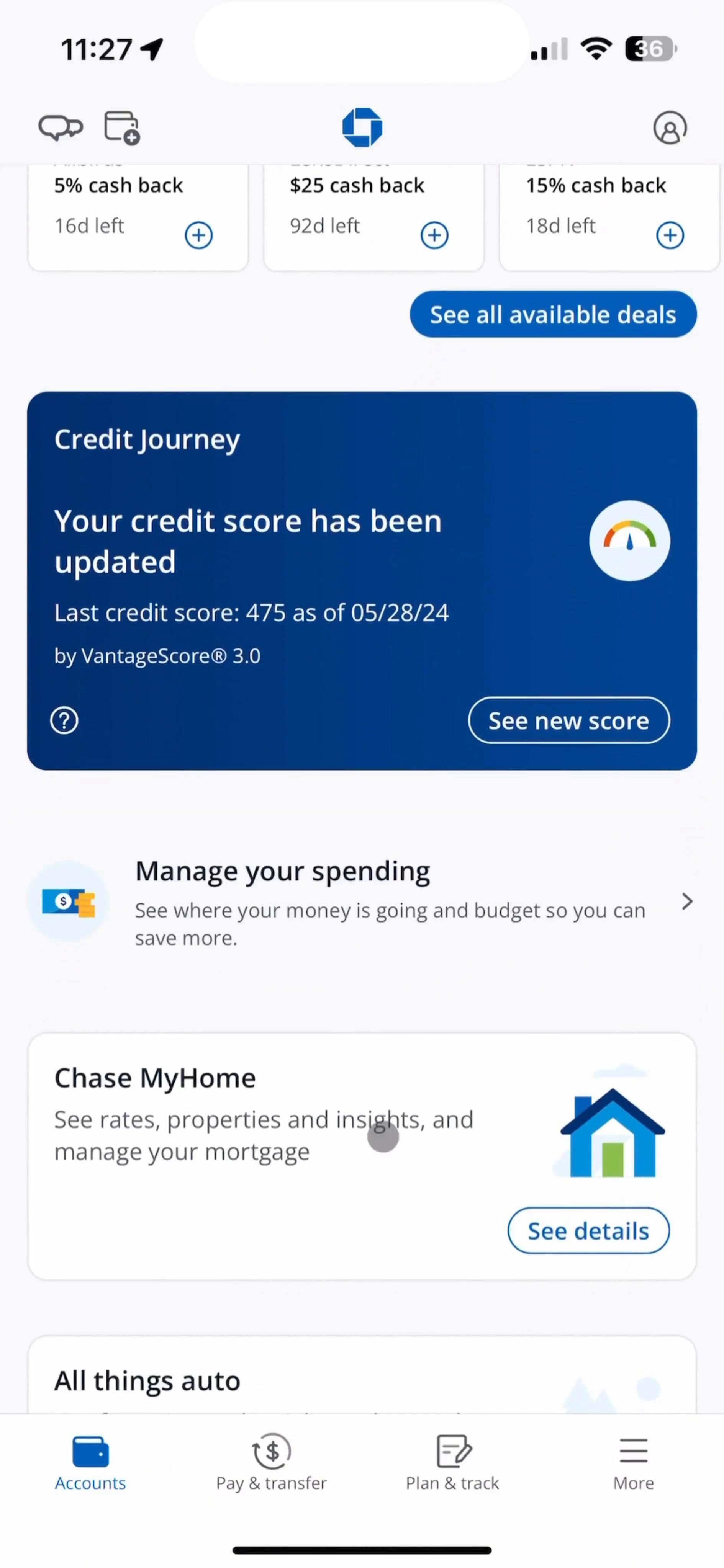See details for Chase MyHome

click(x=588, y=1231)
